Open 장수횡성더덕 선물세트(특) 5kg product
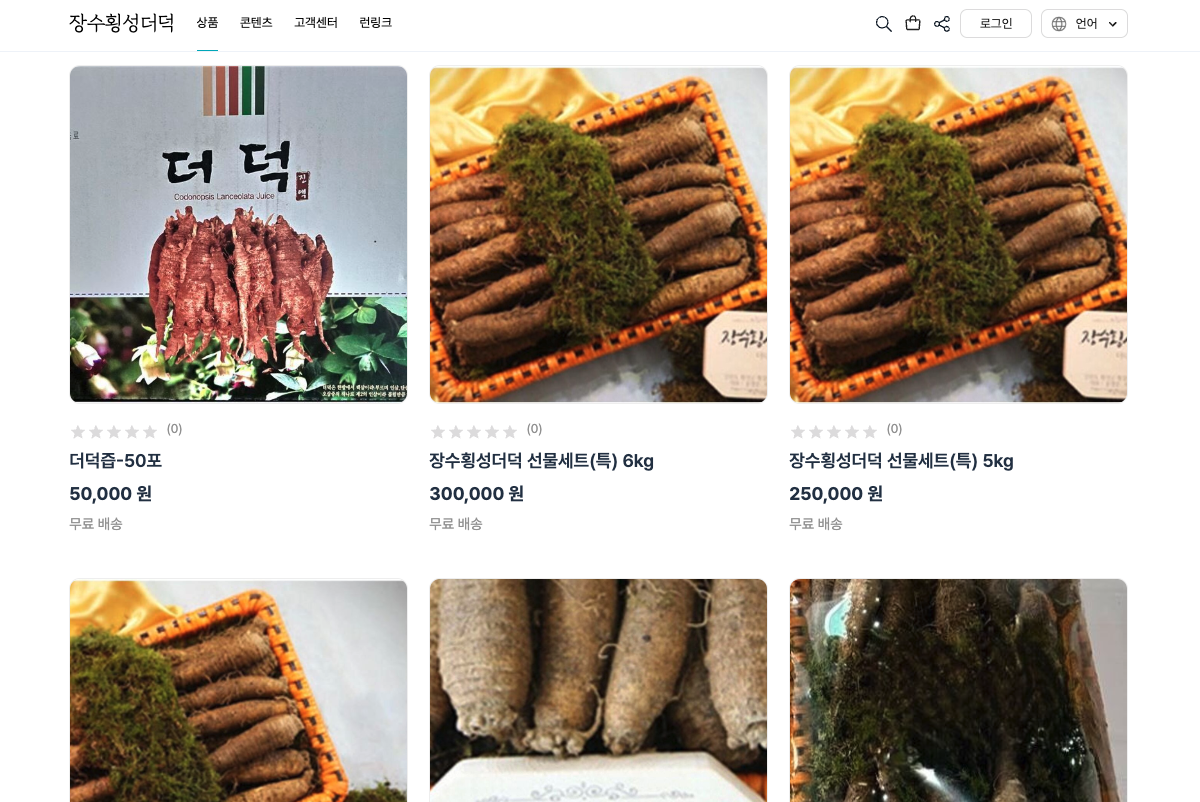The image size is (1200, 802). 958,235
